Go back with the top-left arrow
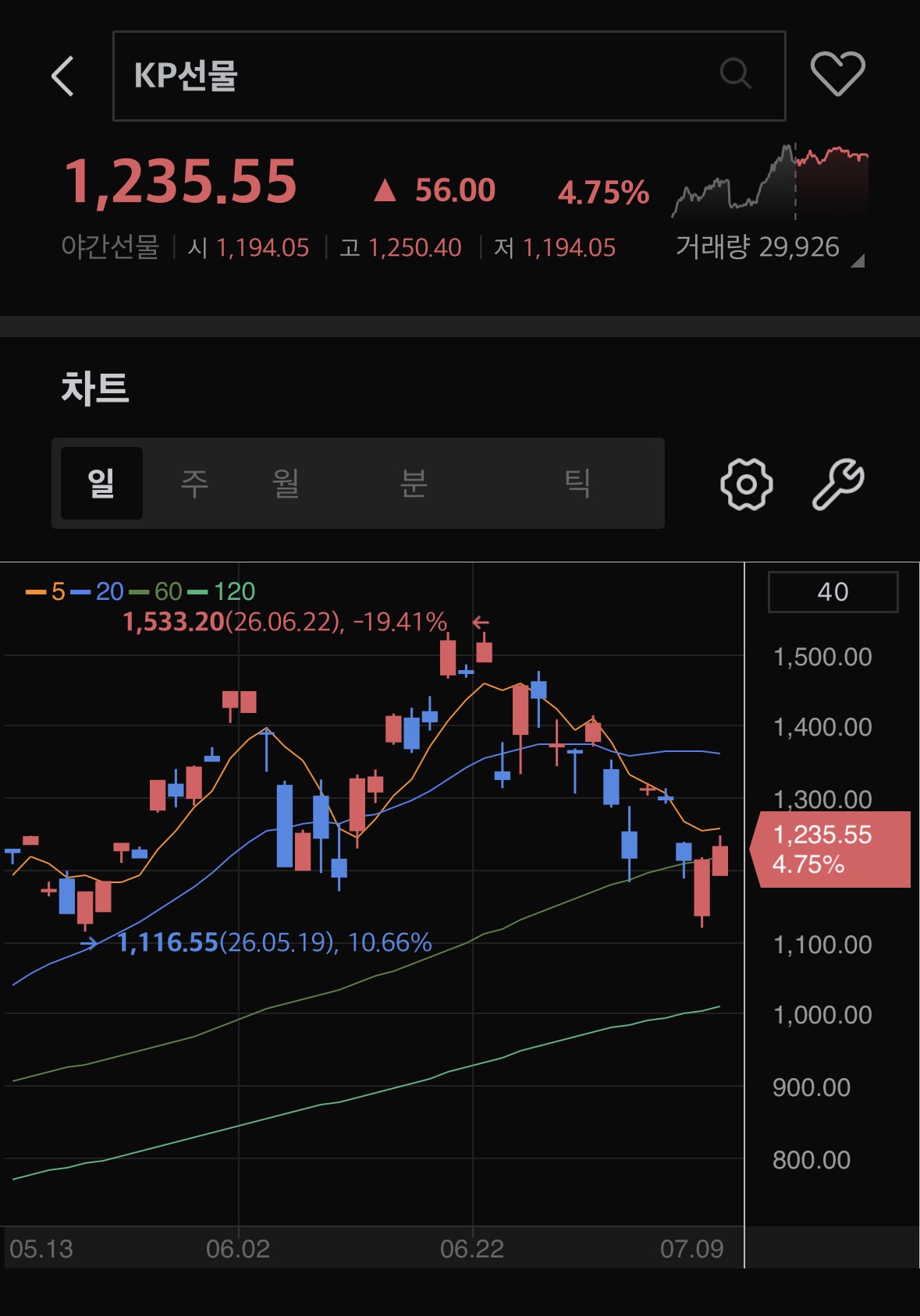This screenshot has width=920, height=1316. coord(62,76)
